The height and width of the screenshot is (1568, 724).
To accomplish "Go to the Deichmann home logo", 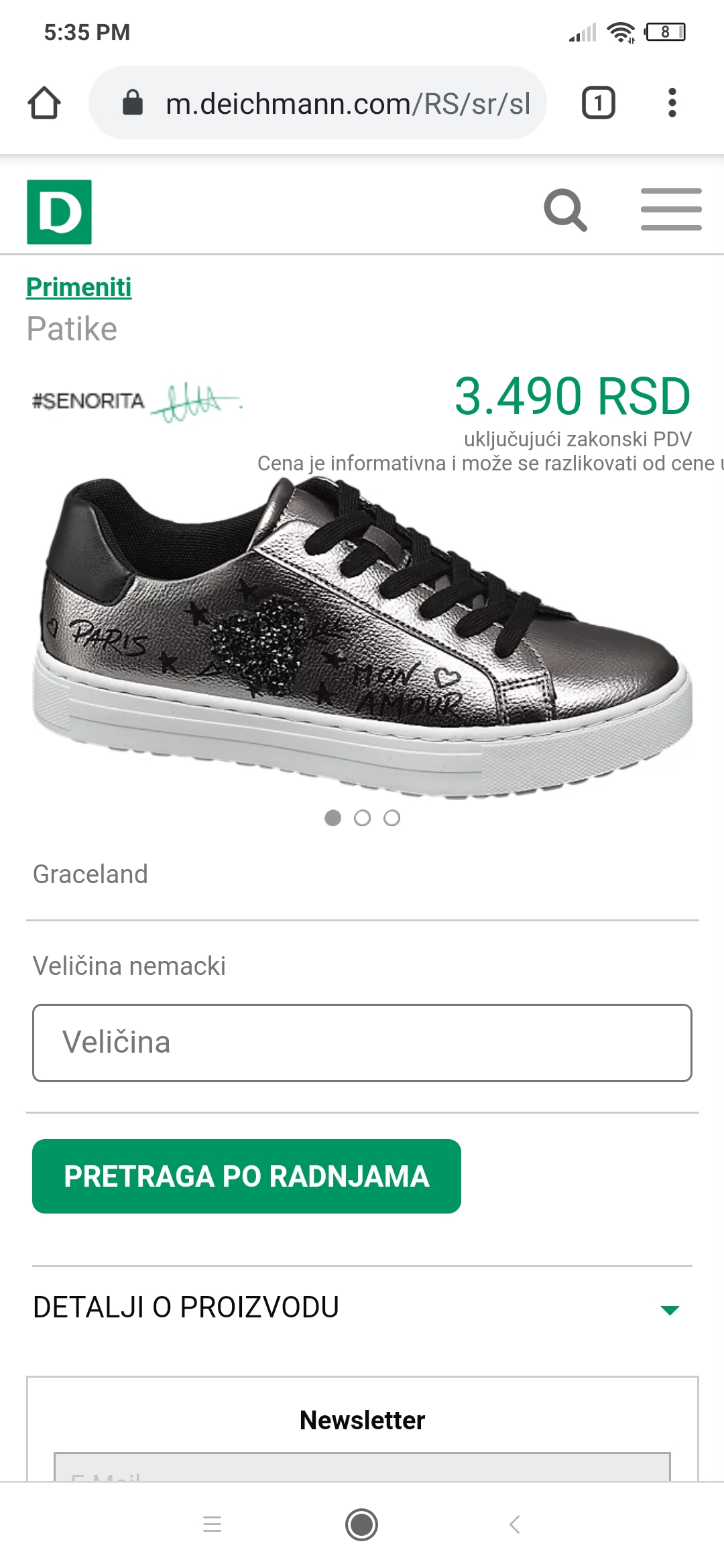I will [x=59, y=212].
